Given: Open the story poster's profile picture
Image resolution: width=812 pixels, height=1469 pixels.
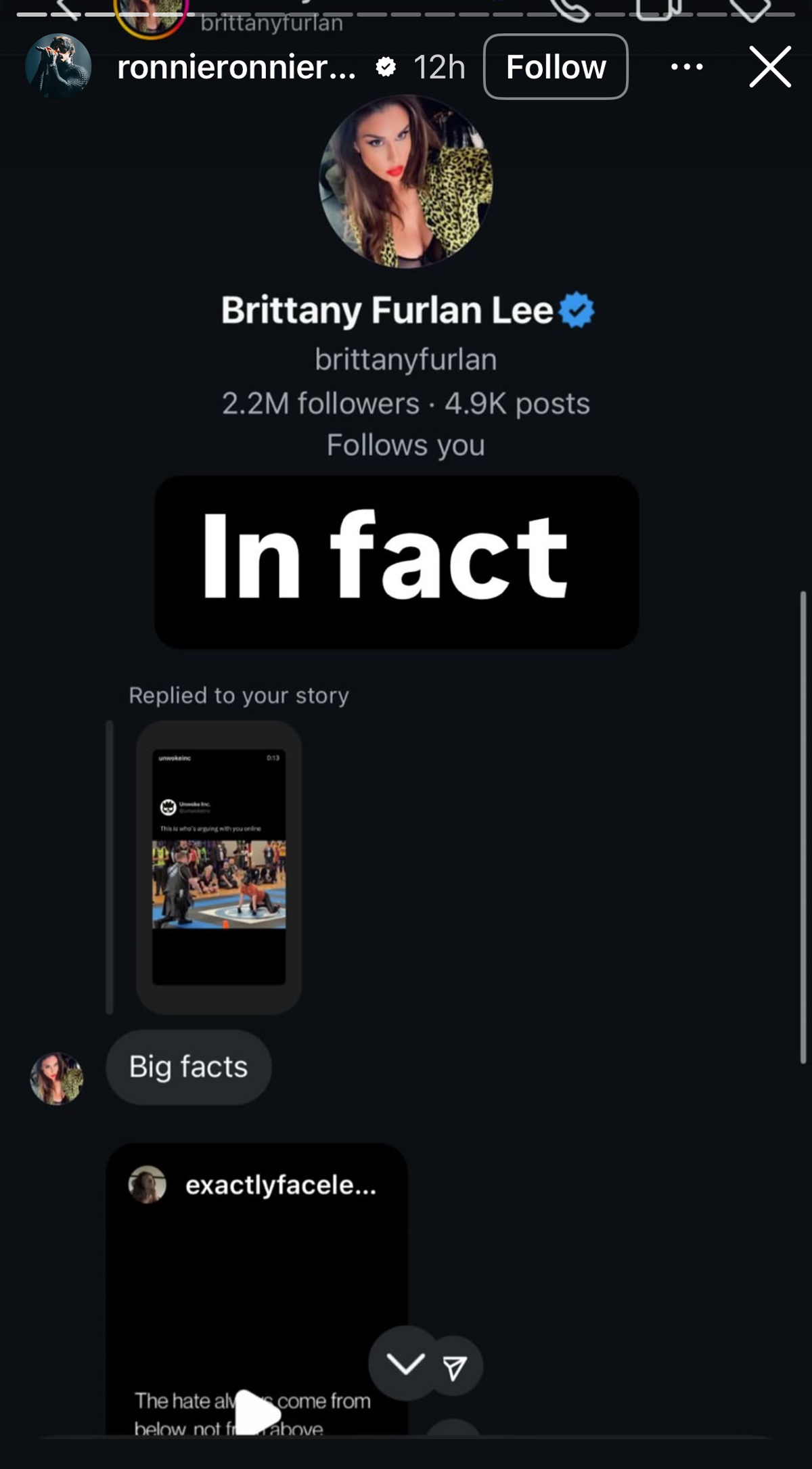Looking at the screenshot, I should coord(58,67).
